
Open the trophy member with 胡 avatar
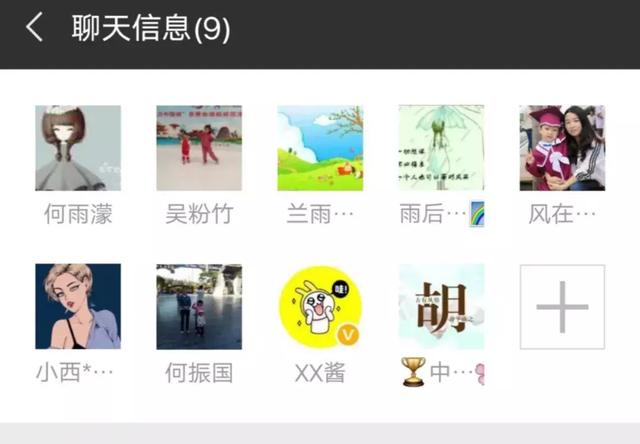pyautogui.click(x=441, y=306)
